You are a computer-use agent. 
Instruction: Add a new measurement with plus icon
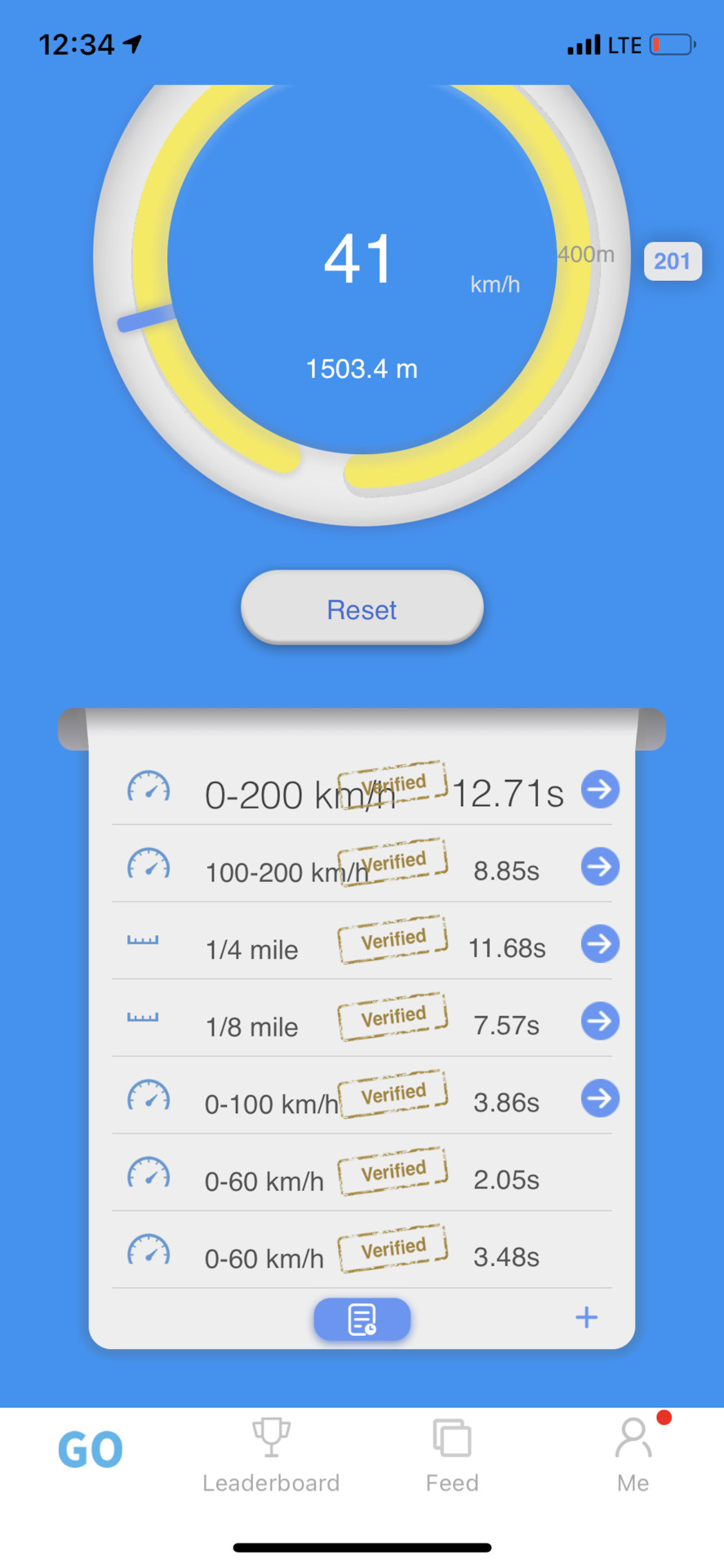click(x=586, y=1317)
